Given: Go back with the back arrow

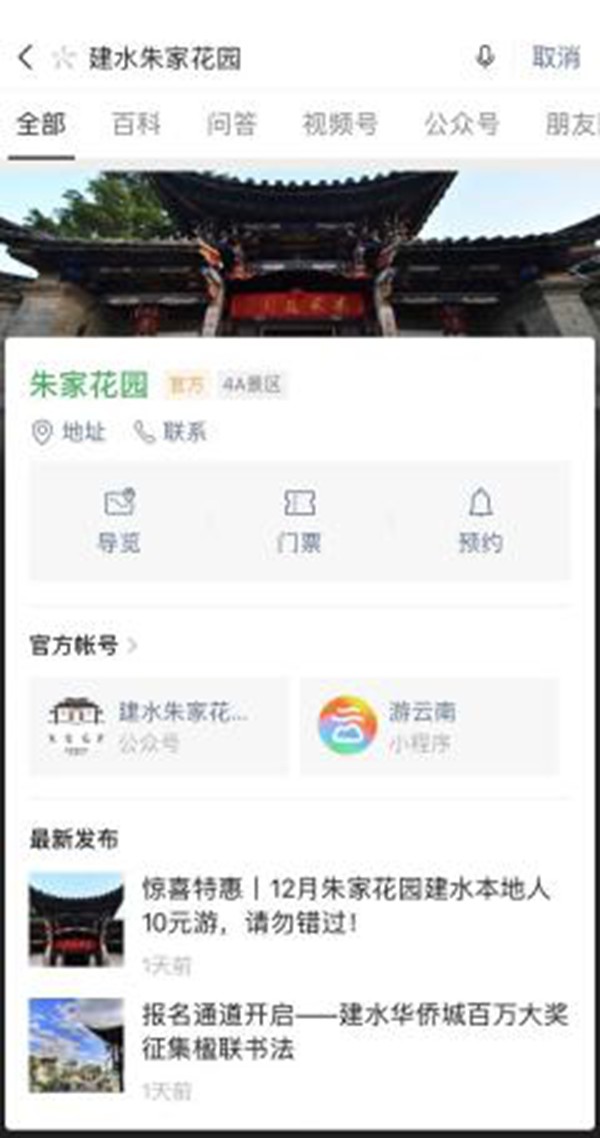Looking at the screenshot, I should pyautogui.click(x=26, y=58).
